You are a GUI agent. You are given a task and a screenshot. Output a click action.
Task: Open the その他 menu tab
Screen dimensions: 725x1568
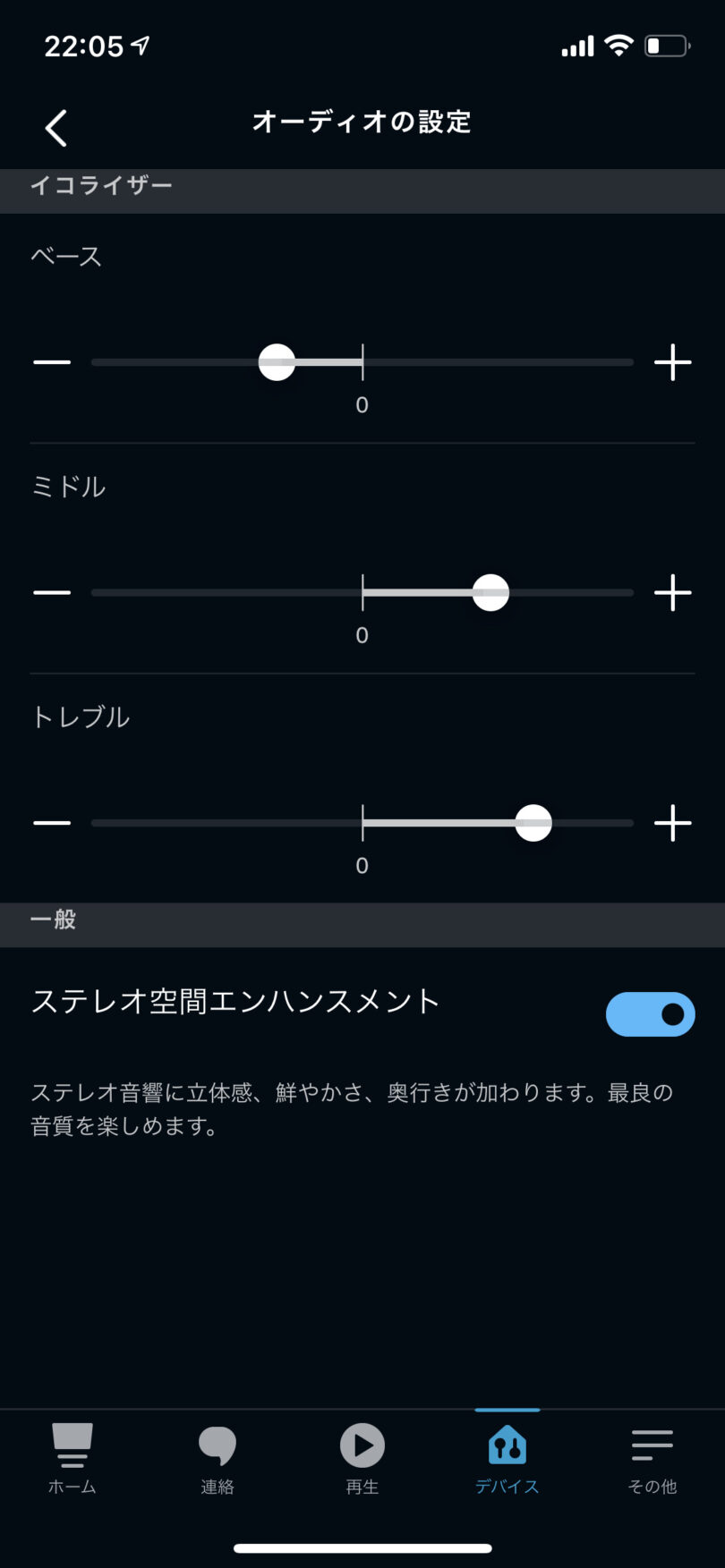[x=652, y=1459]
